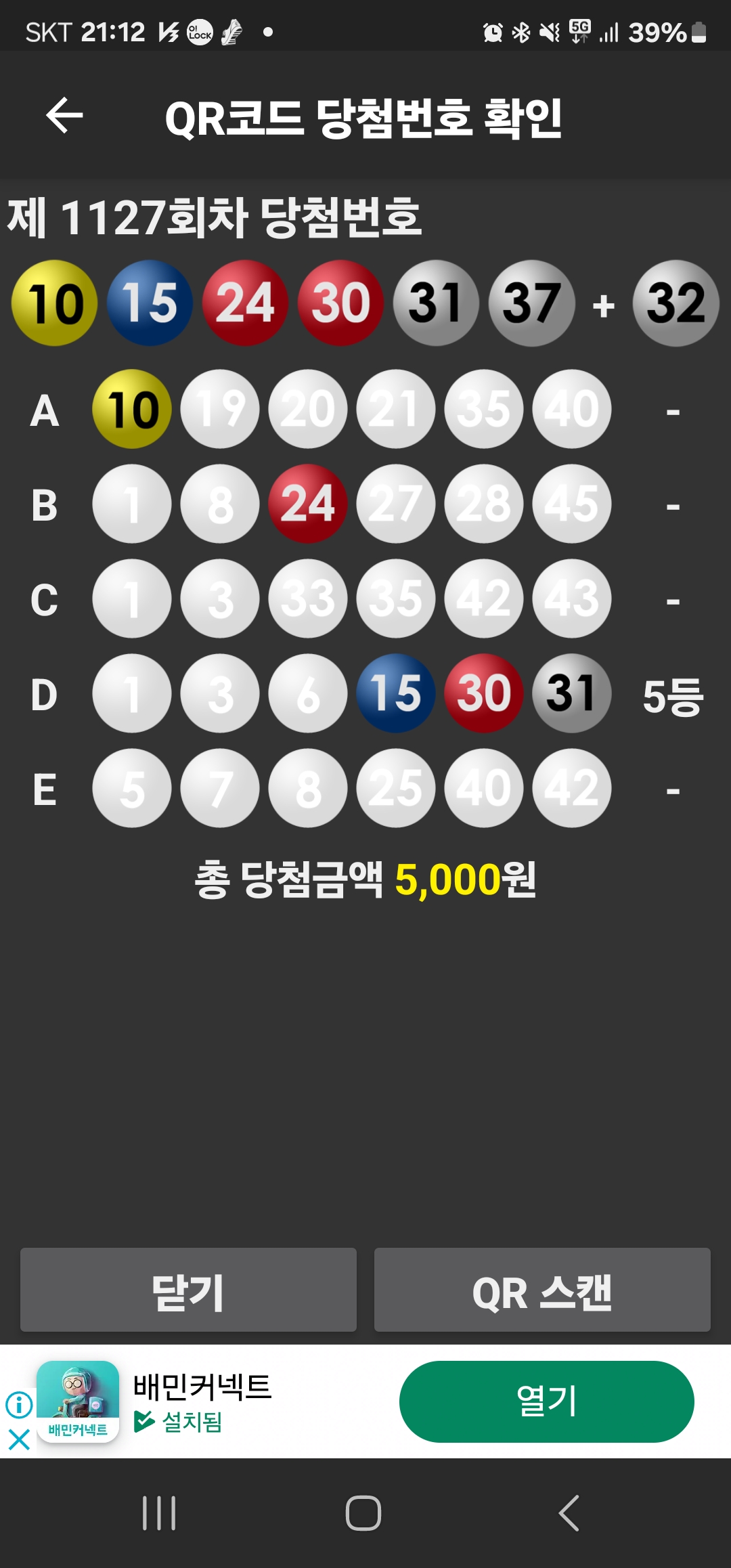Tap the 닫기 close button
Viewport: 731px width, 1568px height.
[188, 1290]
